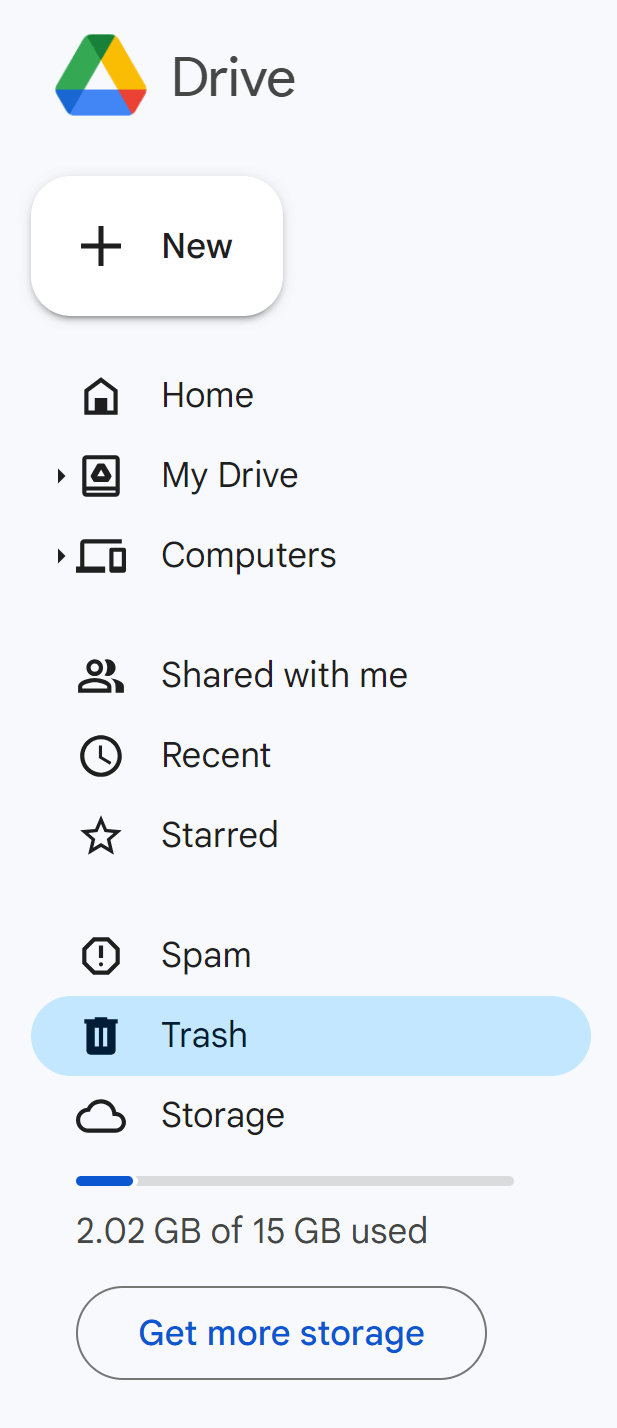This screenshot has width=617, height=1428.
Task: Tap Get more storage button
Action: [281, 1333]
